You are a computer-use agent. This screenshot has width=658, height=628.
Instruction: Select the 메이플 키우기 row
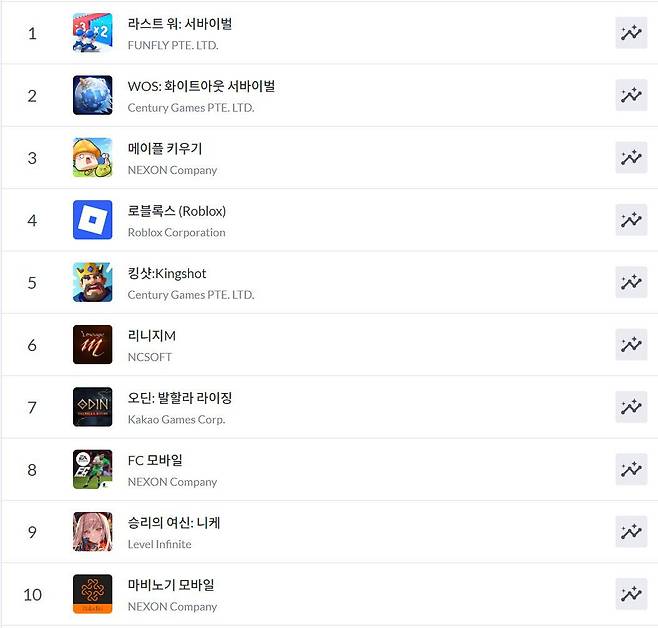pos(165,149)
